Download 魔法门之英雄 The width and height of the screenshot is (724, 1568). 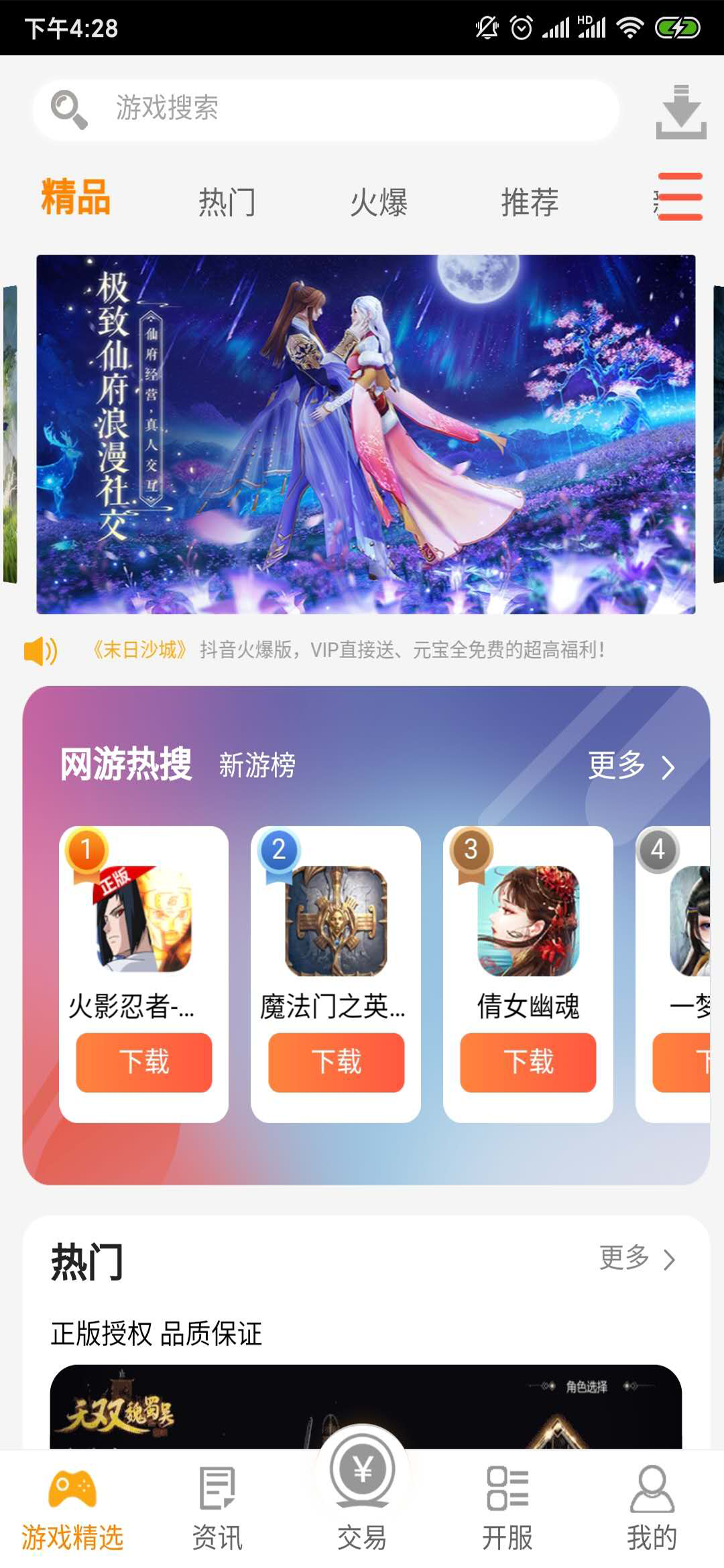pos(336,1062)
